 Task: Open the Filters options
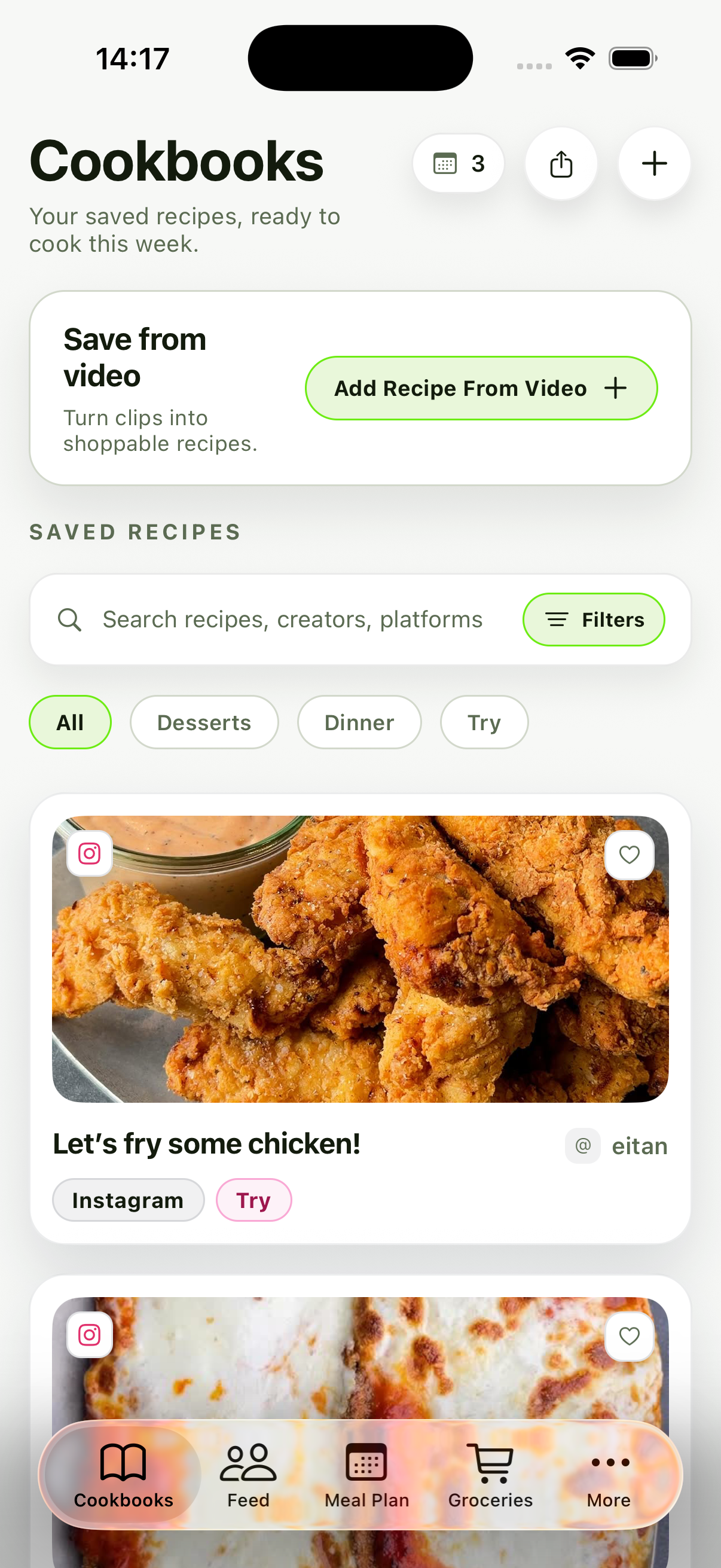point(593,620)
